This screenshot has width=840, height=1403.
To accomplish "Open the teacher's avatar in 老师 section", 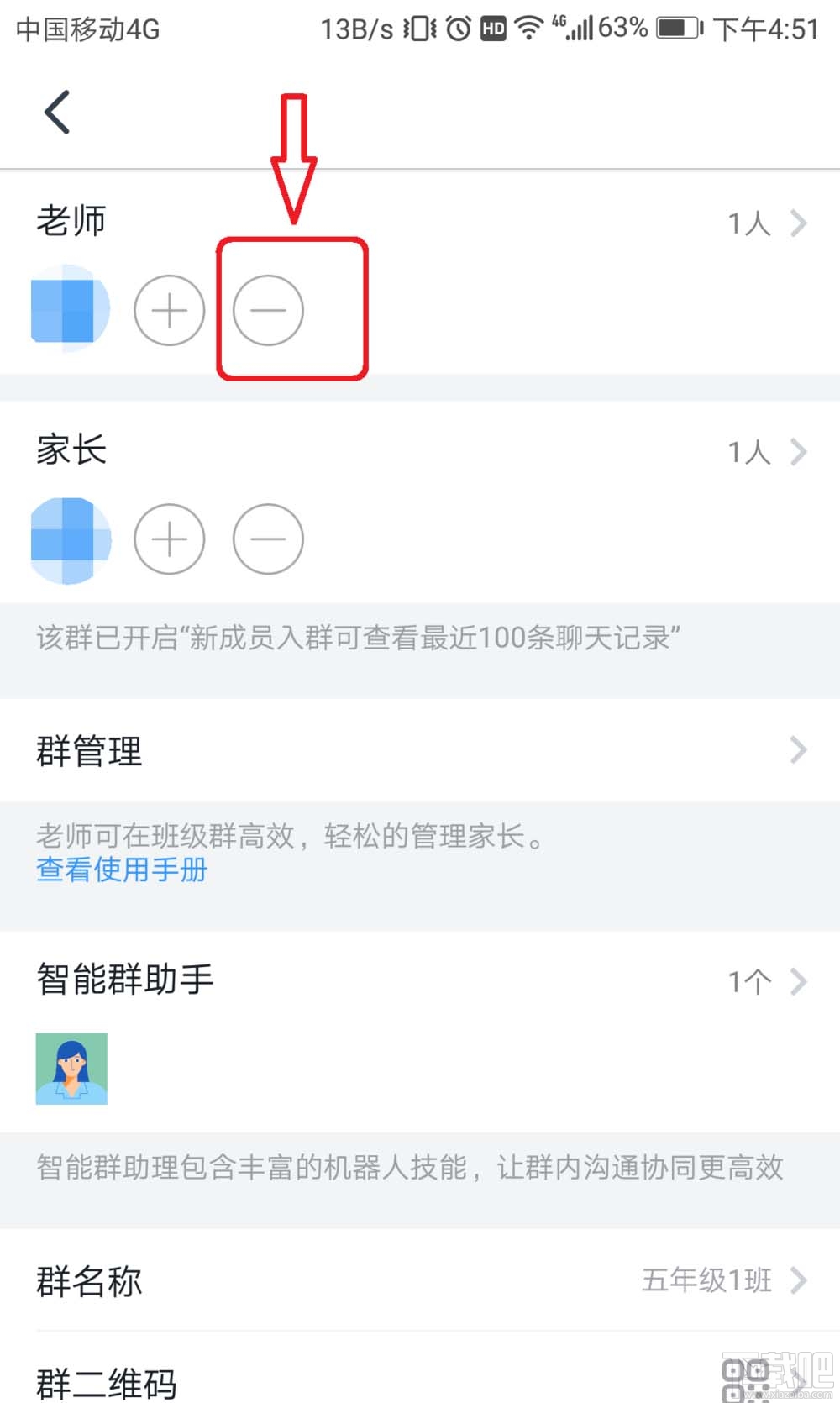I will click(x=71, y=310).
